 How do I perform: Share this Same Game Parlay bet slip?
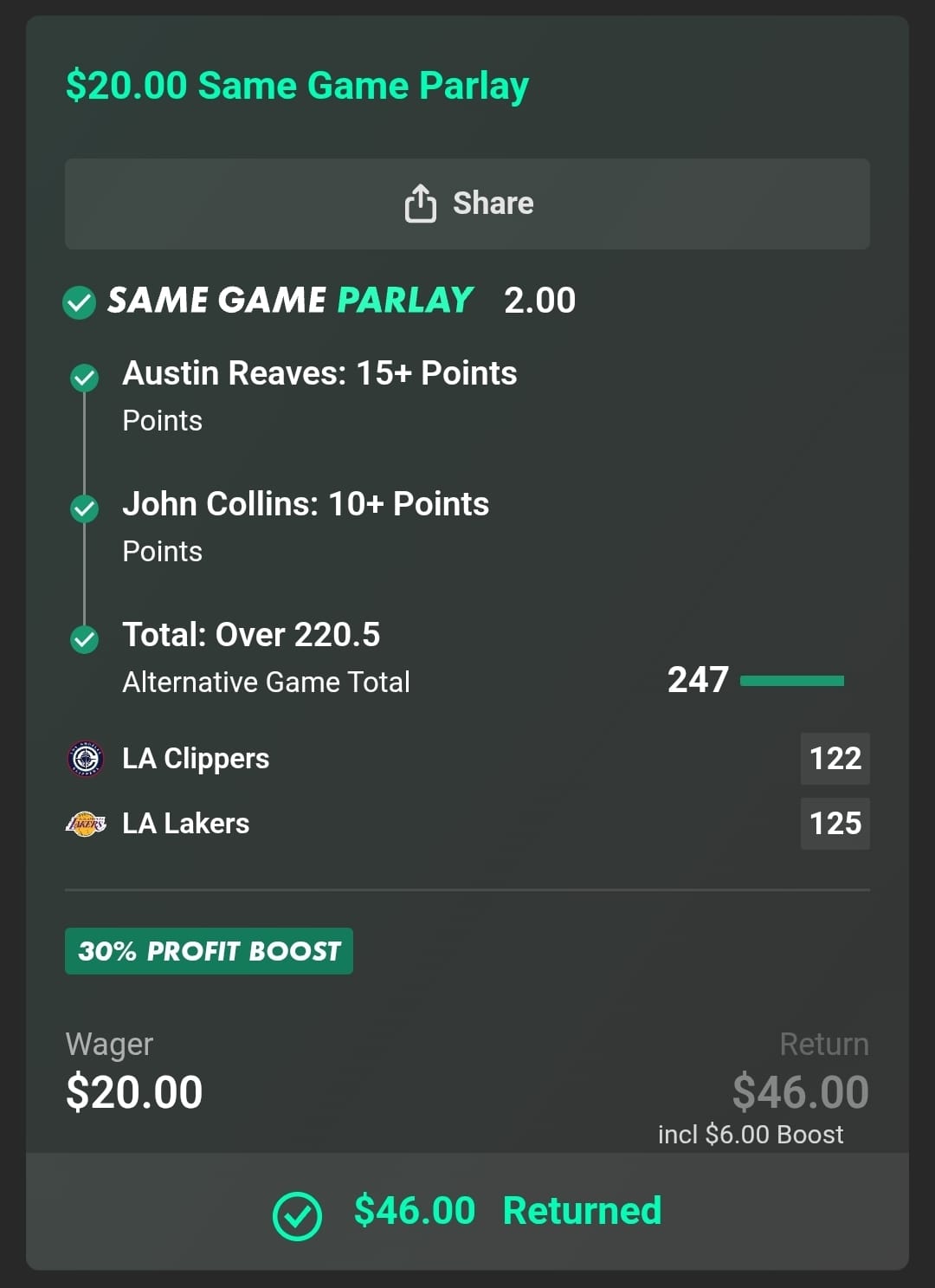coord(467,204)
